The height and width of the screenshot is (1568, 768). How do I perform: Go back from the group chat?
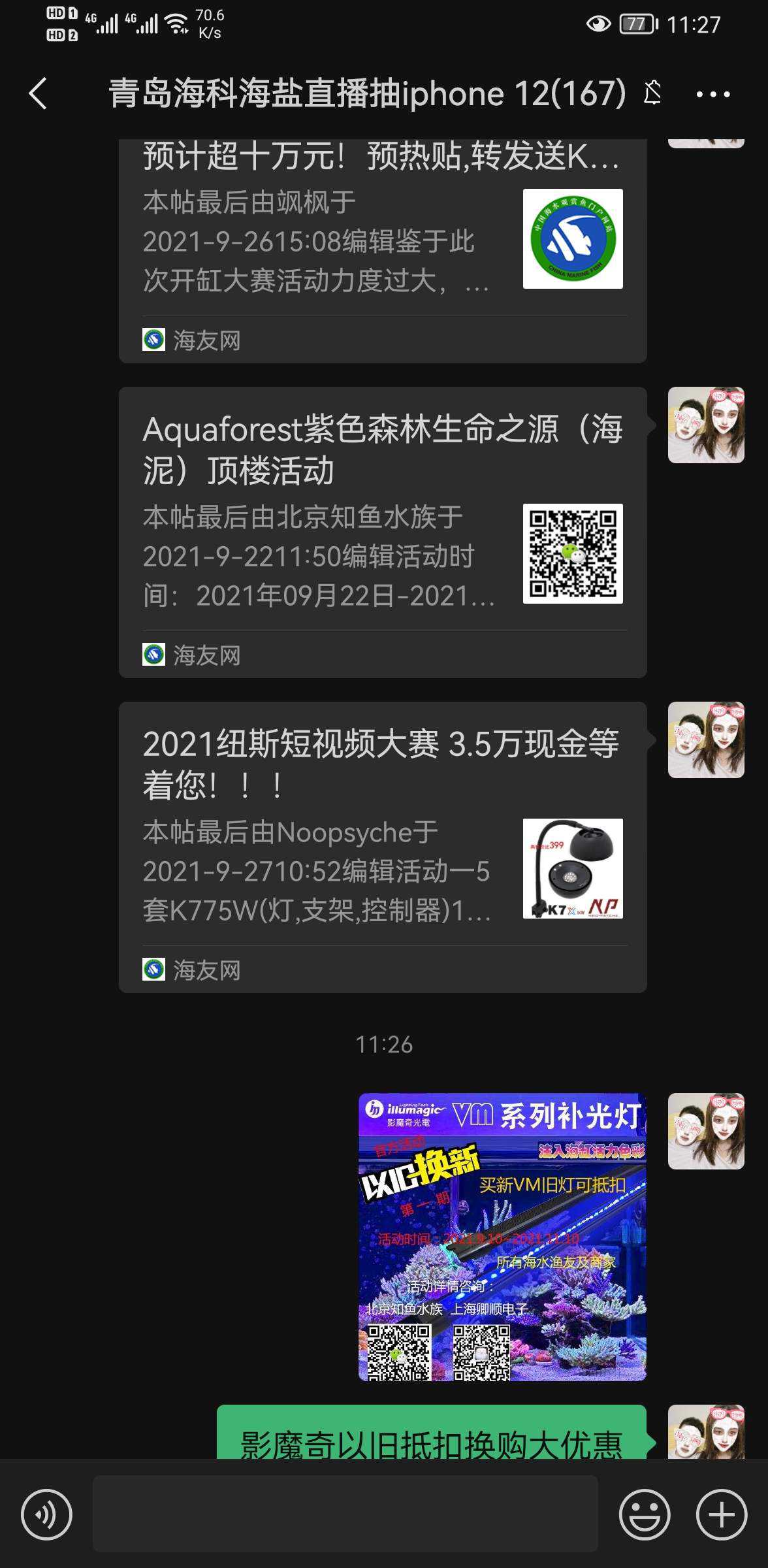pos(38,93)
